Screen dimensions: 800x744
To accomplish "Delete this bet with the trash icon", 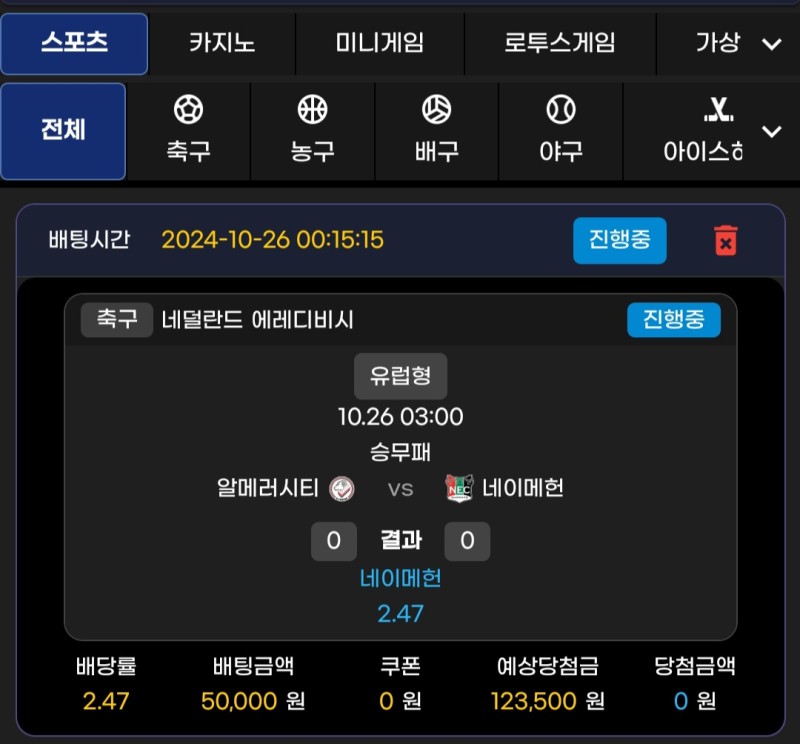I will 725,241.
